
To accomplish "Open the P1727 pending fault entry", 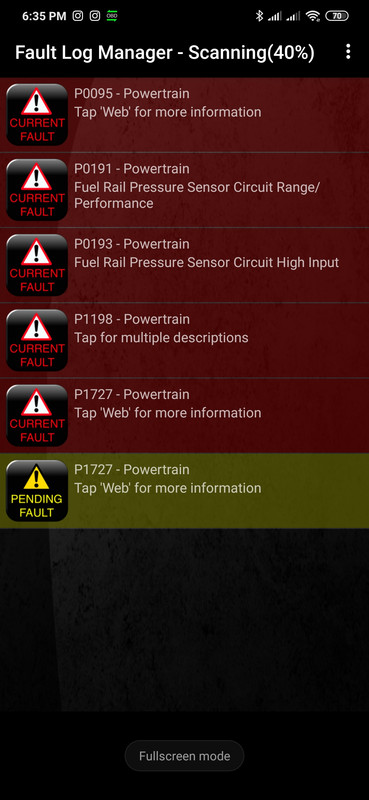I will (x=184, y=491).
